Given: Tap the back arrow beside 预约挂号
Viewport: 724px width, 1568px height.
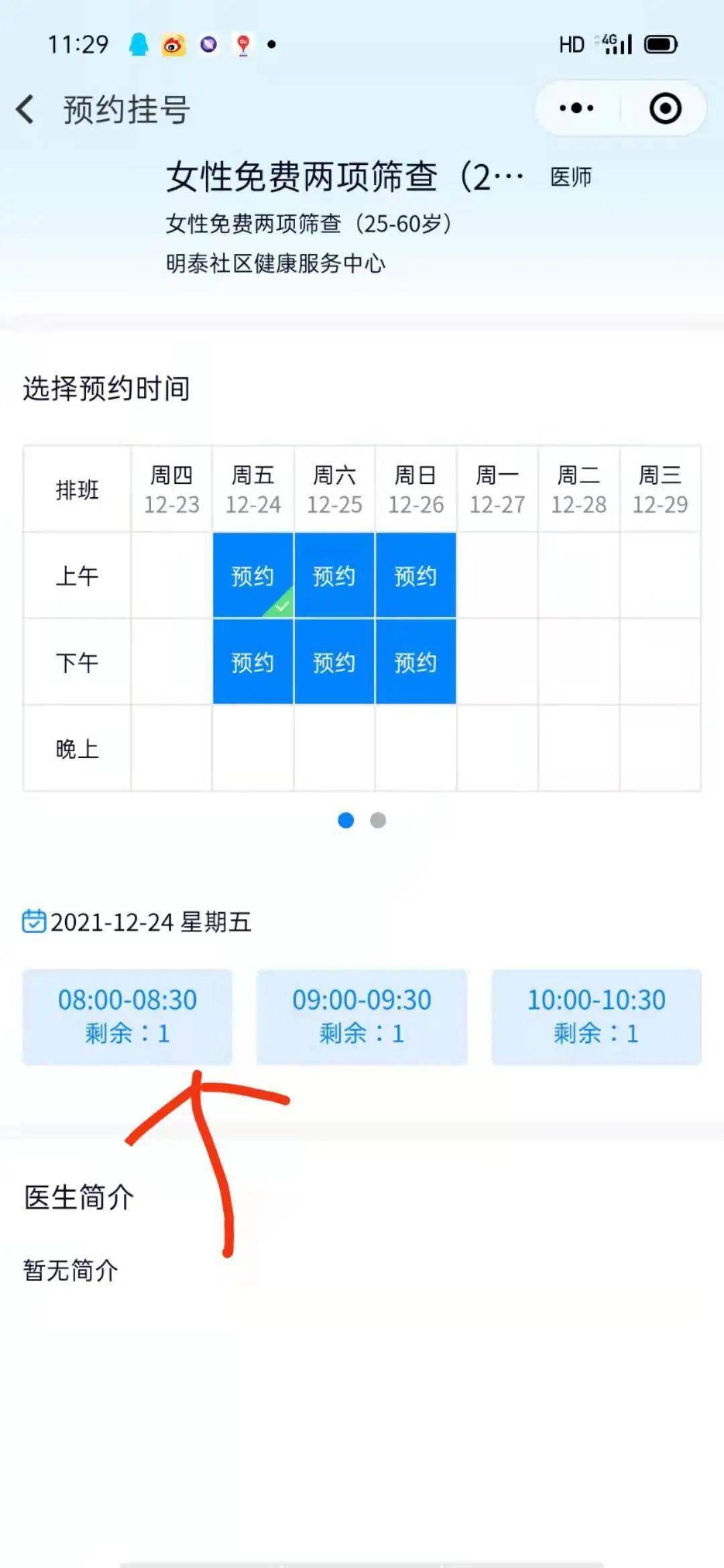Looking at the screenshot, I should coord(27,107).
